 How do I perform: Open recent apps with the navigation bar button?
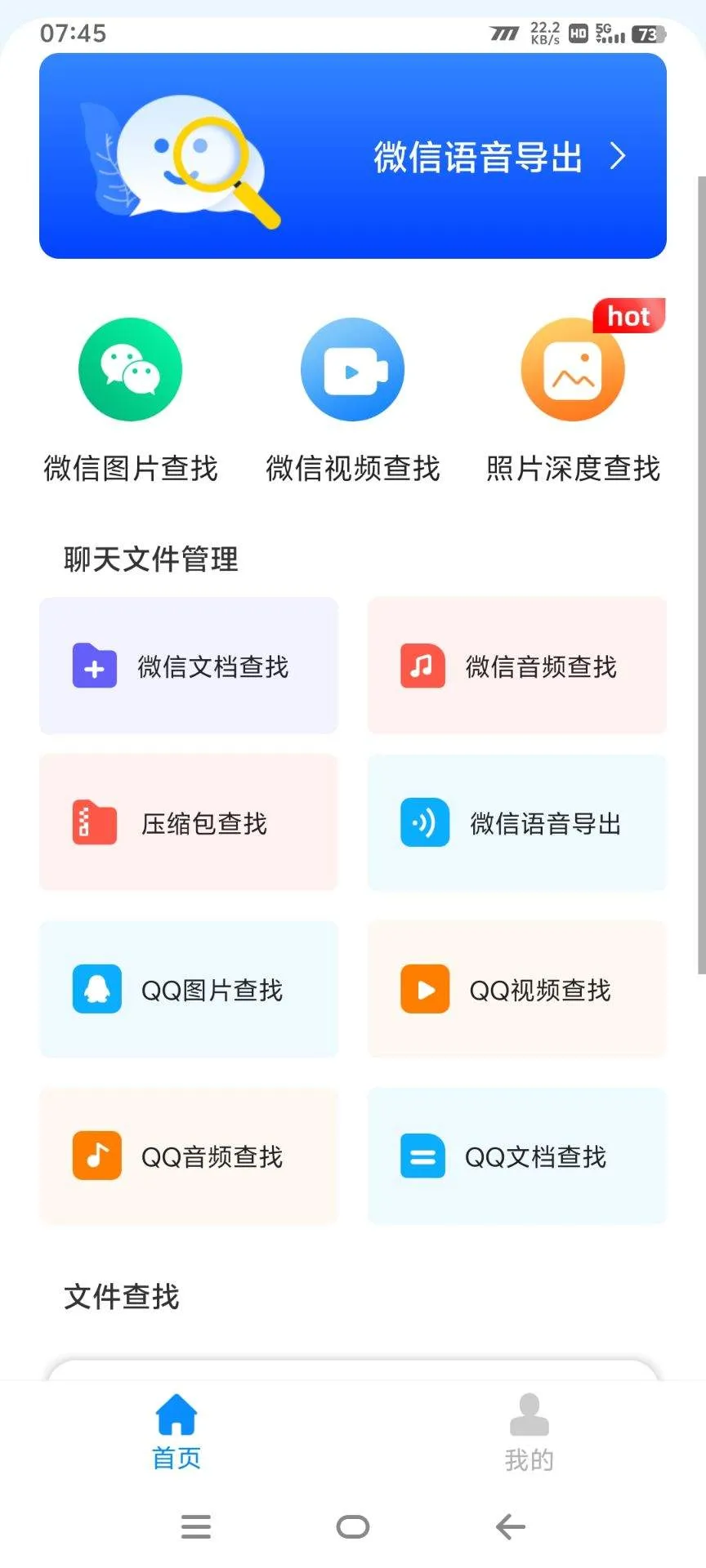(x=195, y=1526)
